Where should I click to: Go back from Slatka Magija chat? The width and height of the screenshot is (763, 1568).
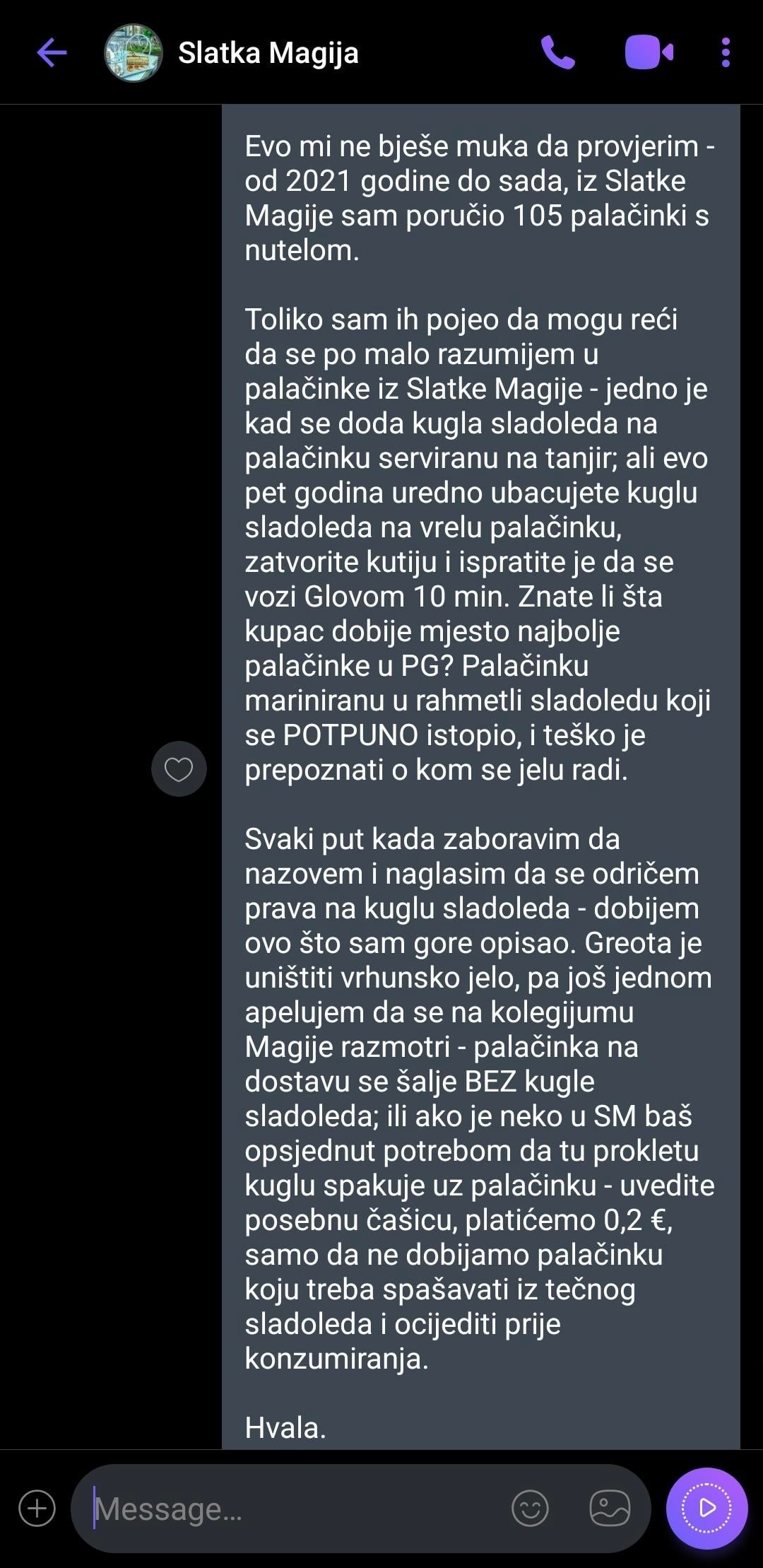(52, 53)
